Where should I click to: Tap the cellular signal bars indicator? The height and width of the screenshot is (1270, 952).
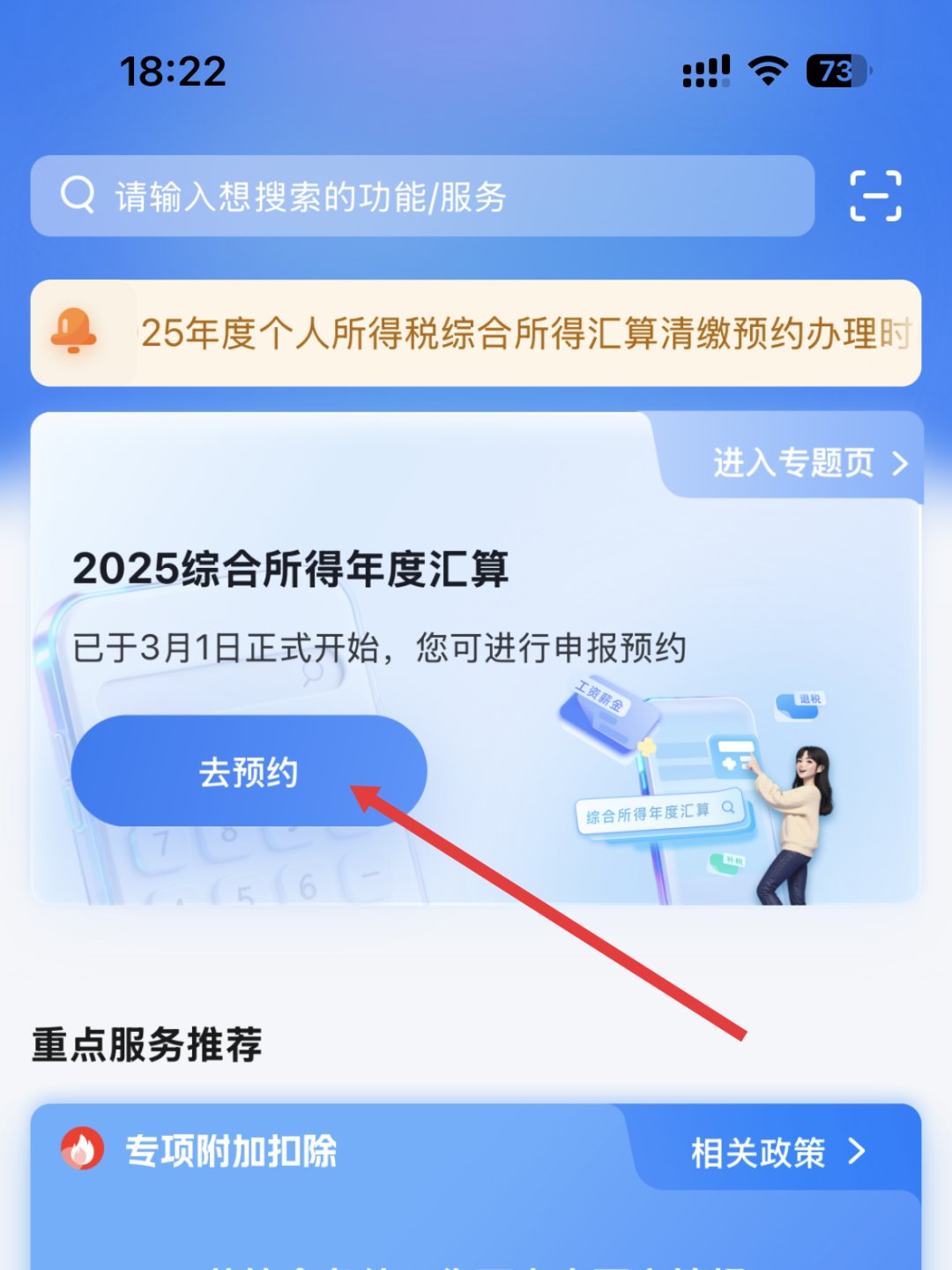pos(703,71)
